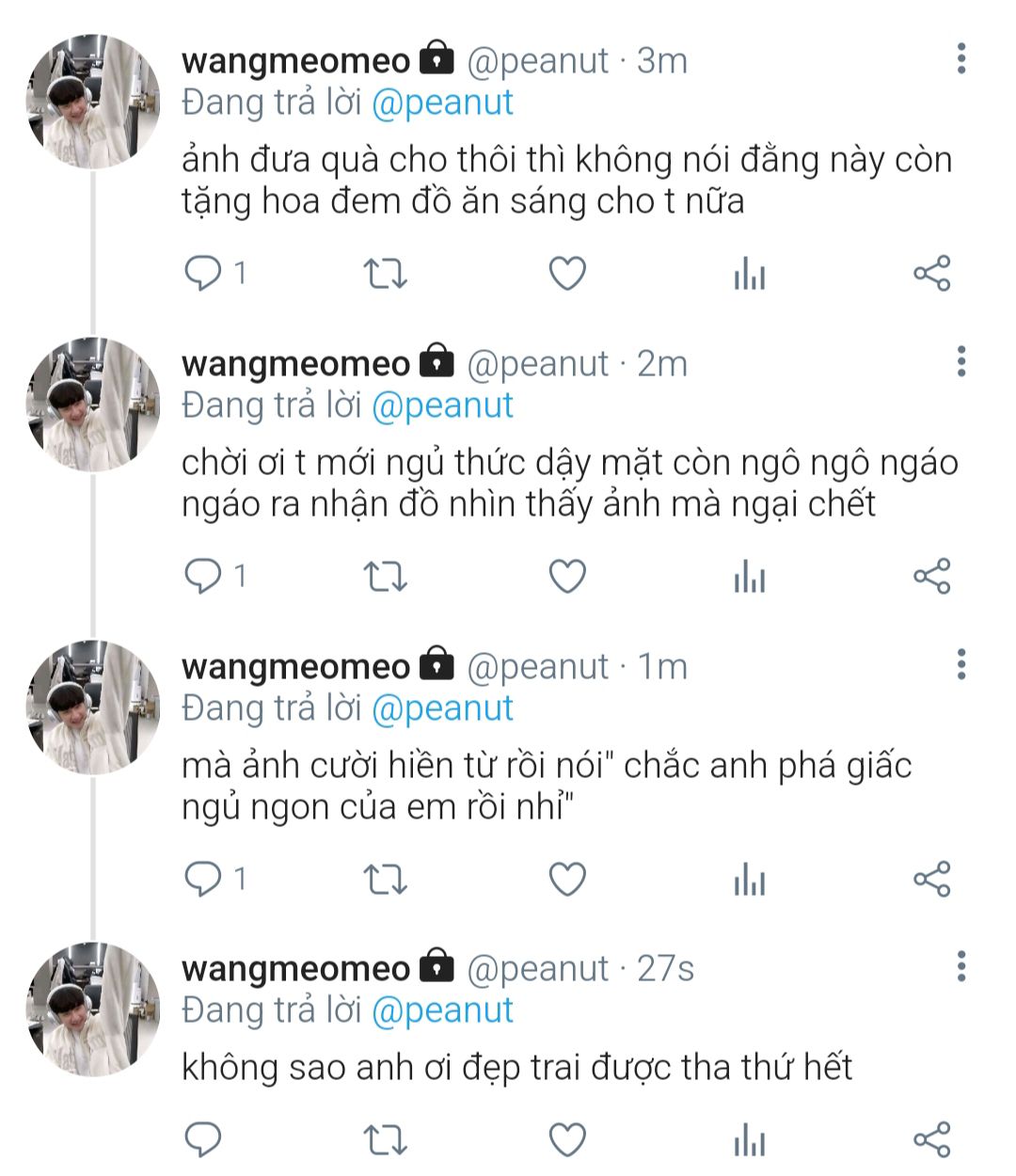Screen dimensions: 1016x1176
Task: Retweet the tweet posted 27s ago
Action: [385, 1139]
